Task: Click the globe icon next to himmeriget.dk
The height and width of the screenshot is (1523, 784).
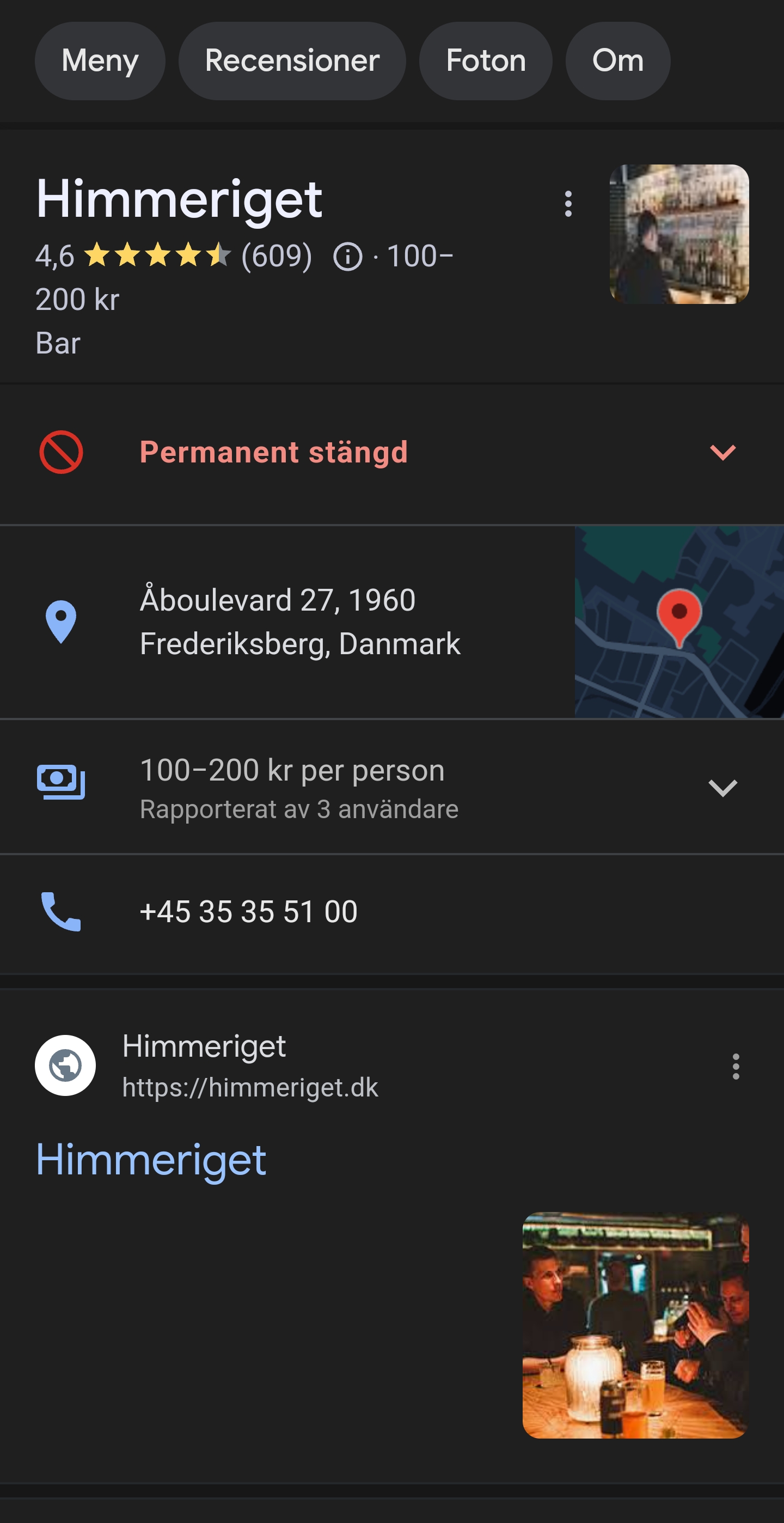Action: [x=65, y=1064]
